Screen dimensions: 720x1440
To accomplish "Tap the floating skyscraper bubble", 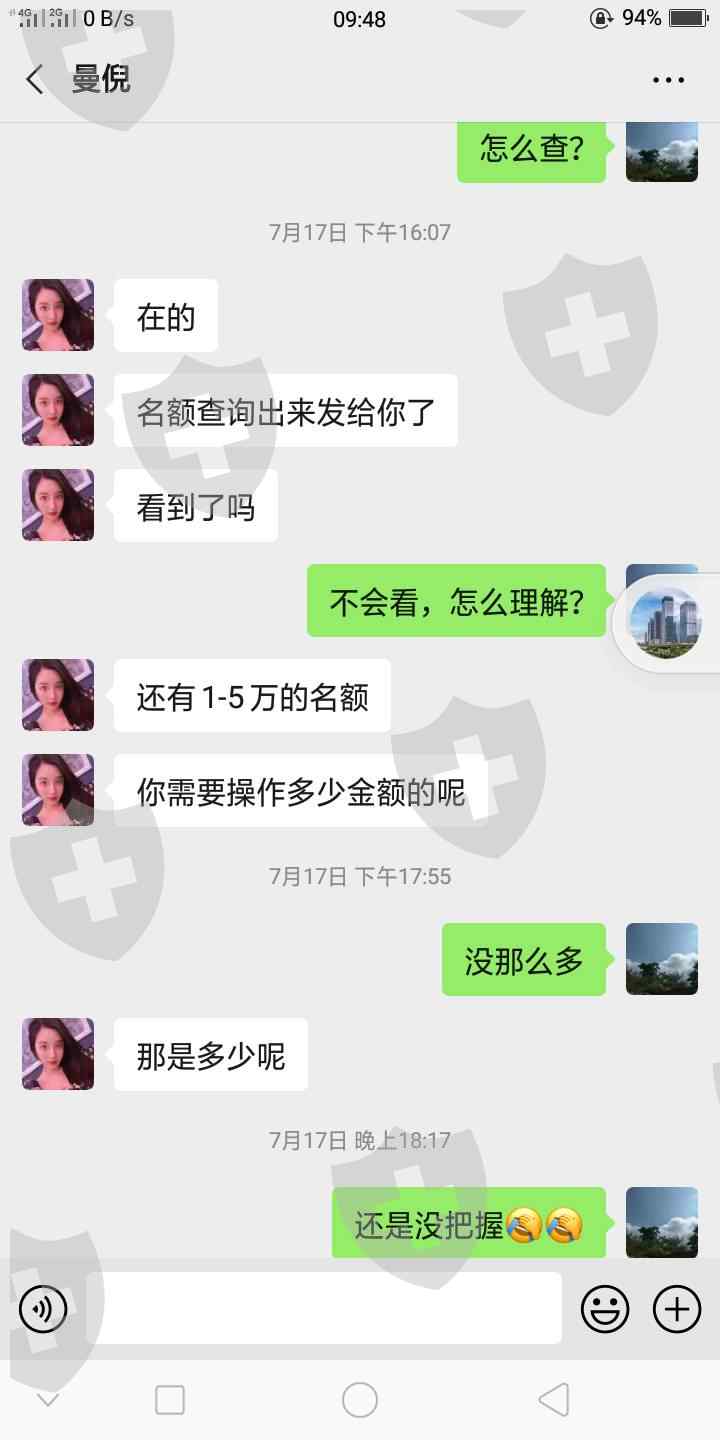I will 665,622.
